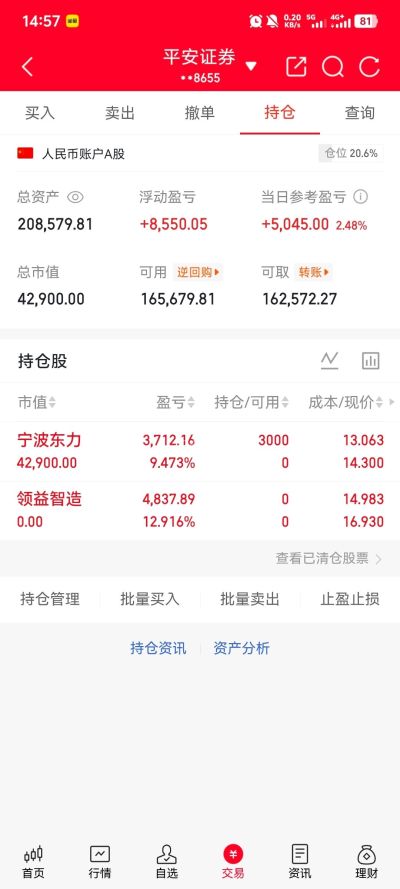
Task: Open the 领益智造 holding row
Action: point(200,510)
